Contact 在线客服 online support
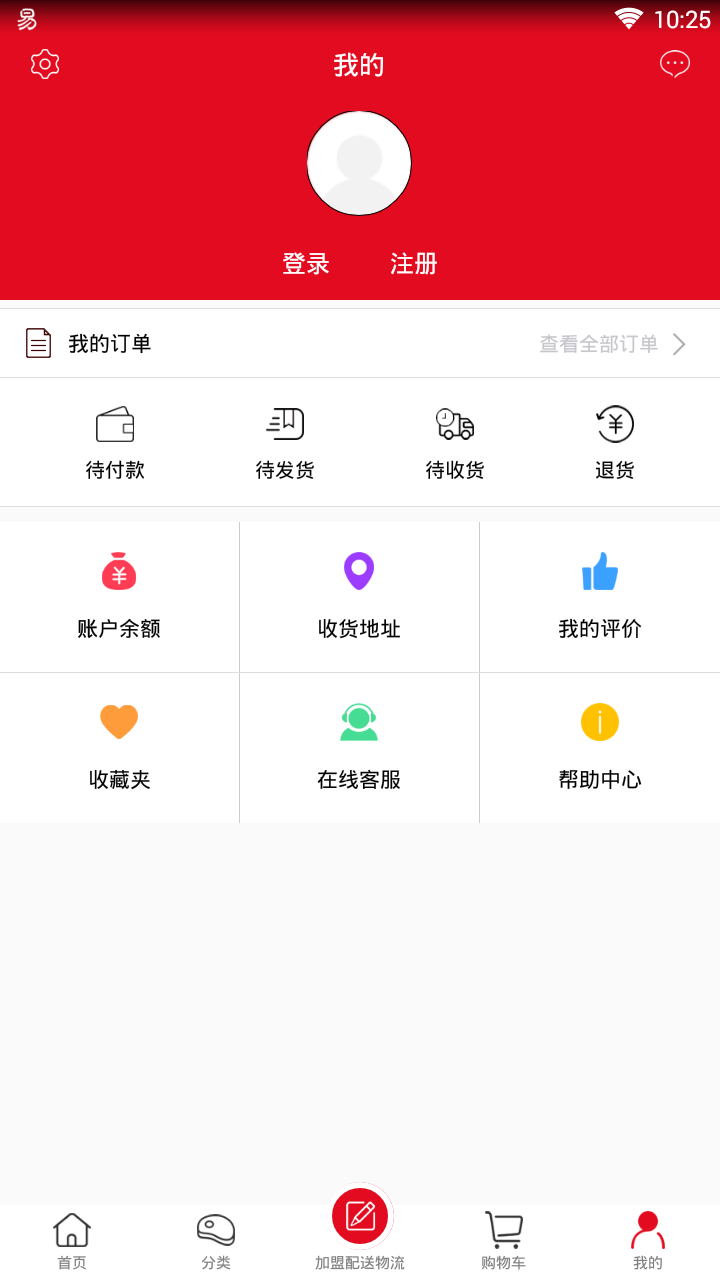The height and width of the screenshot is (1280, 720). tap(359, 748)
